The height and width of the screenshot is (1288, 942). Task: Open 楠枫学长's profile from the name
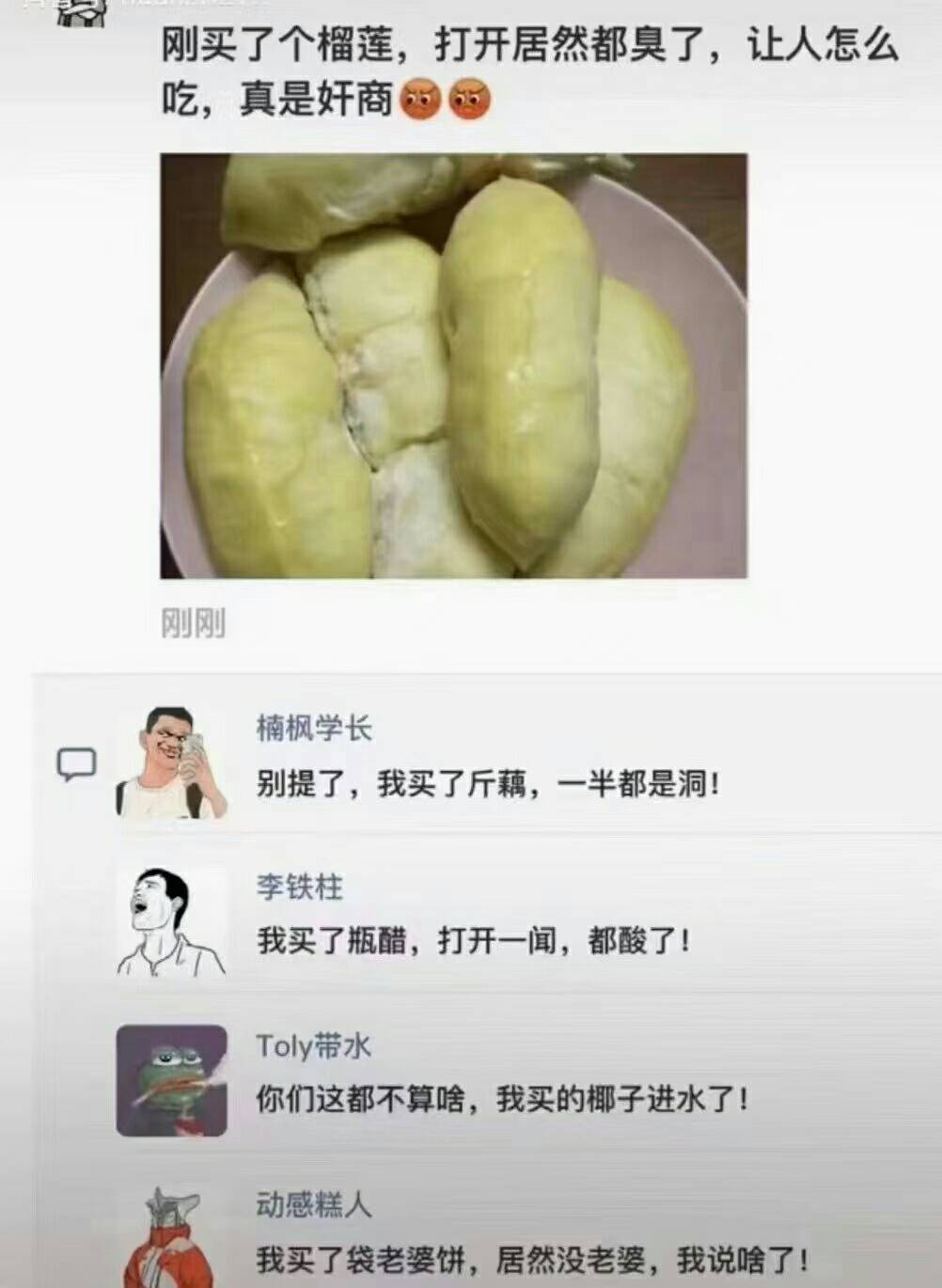pos(314,729)
